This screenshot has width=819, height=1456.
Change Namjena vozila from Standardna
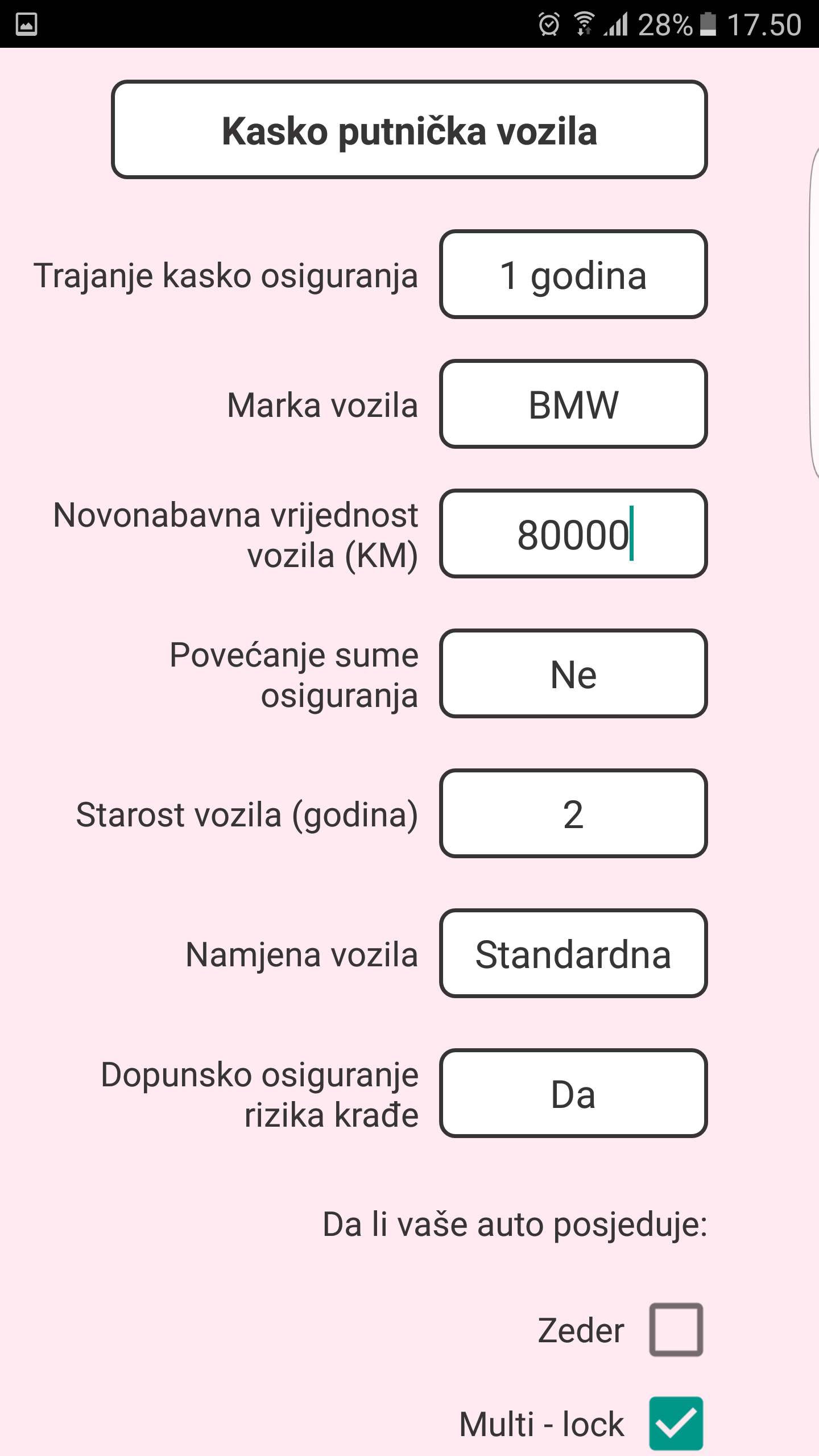click(x=573, y=954)
